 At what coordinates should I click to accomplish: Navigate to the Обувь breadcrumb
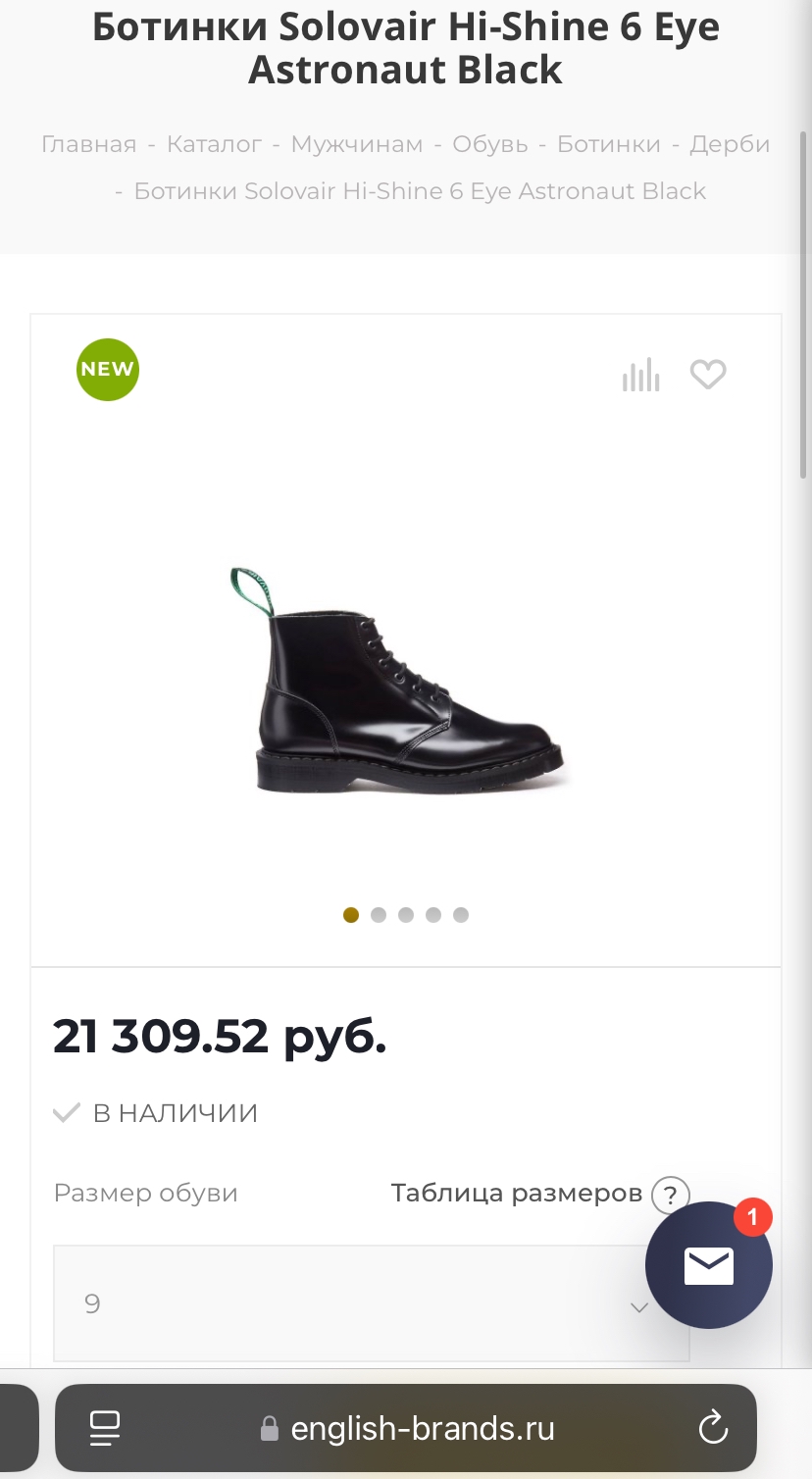point(490,144)
